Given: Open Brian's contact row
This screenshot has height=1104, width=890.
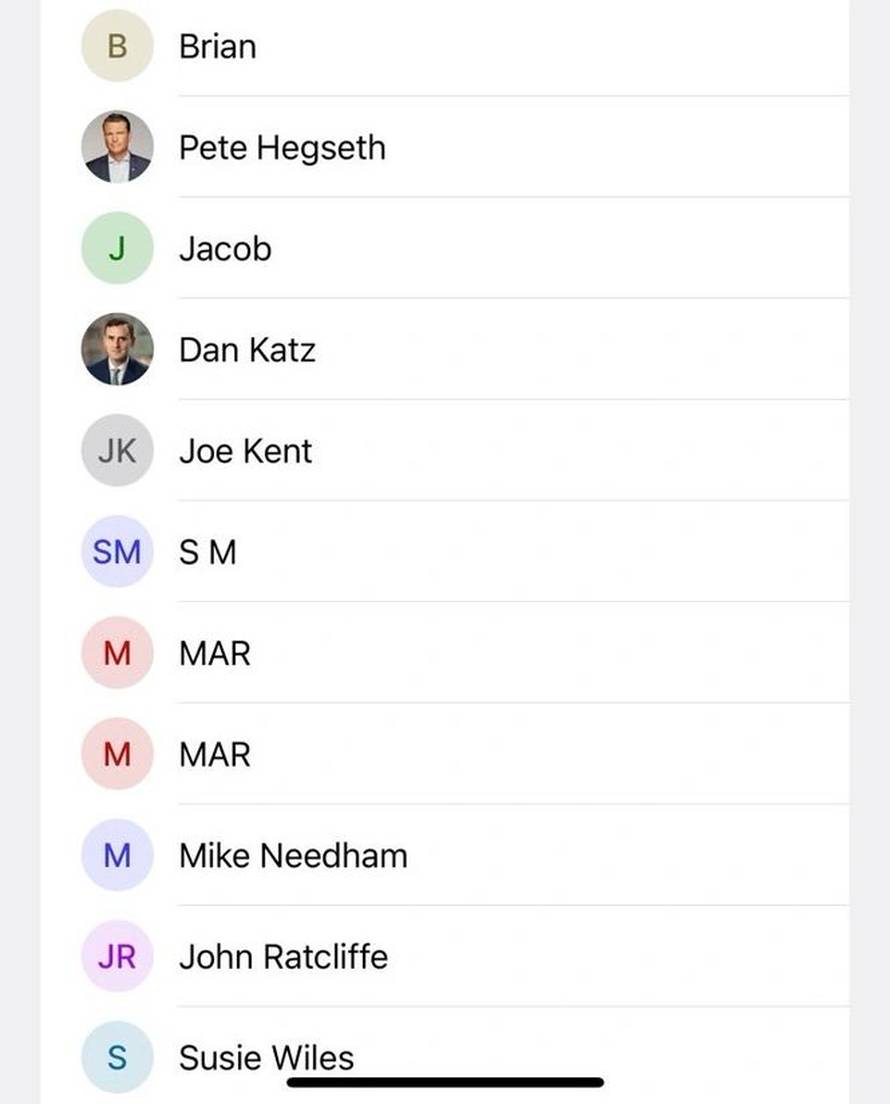Looking at the screenshot, I should coord(217,47).
